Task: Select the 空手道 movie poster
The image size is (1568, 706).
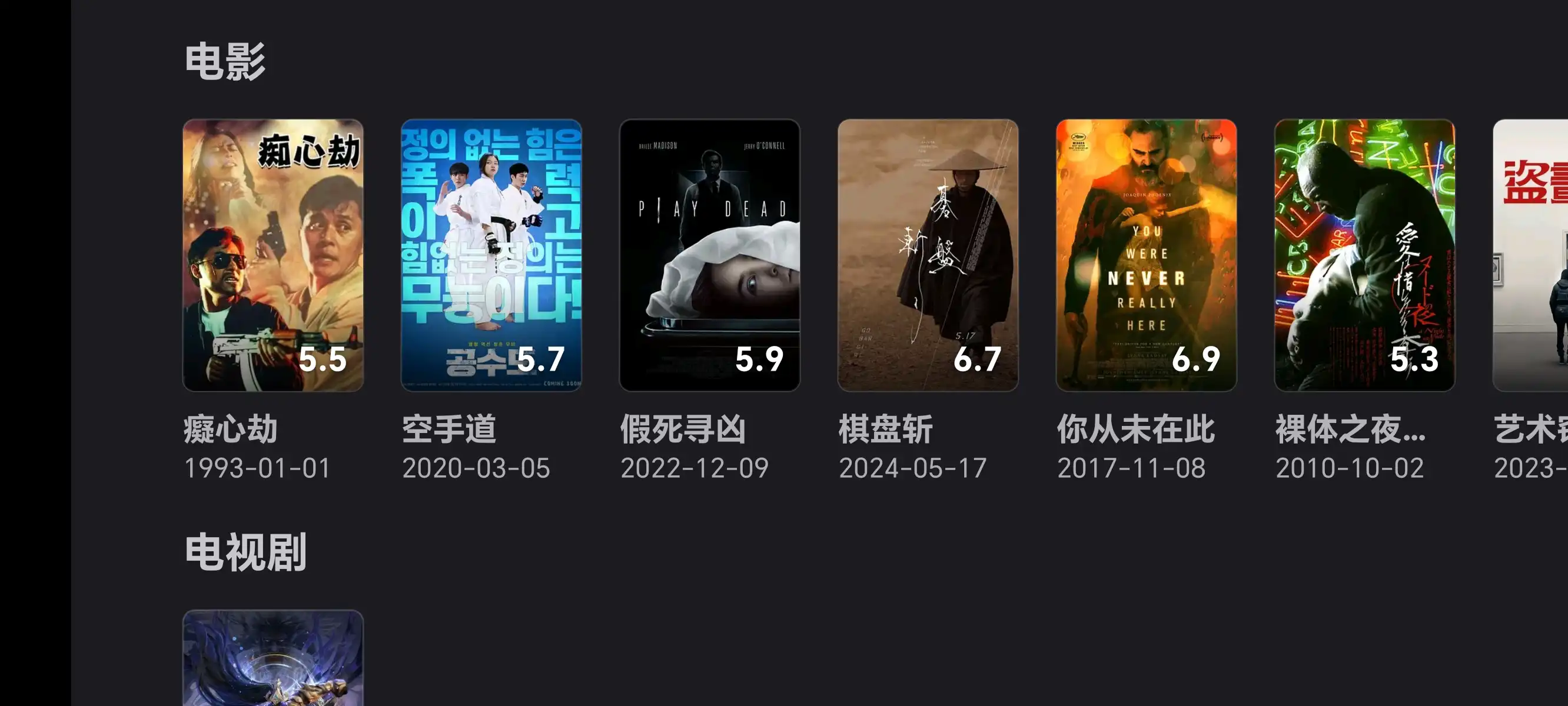Action: [x=491, y=255]
